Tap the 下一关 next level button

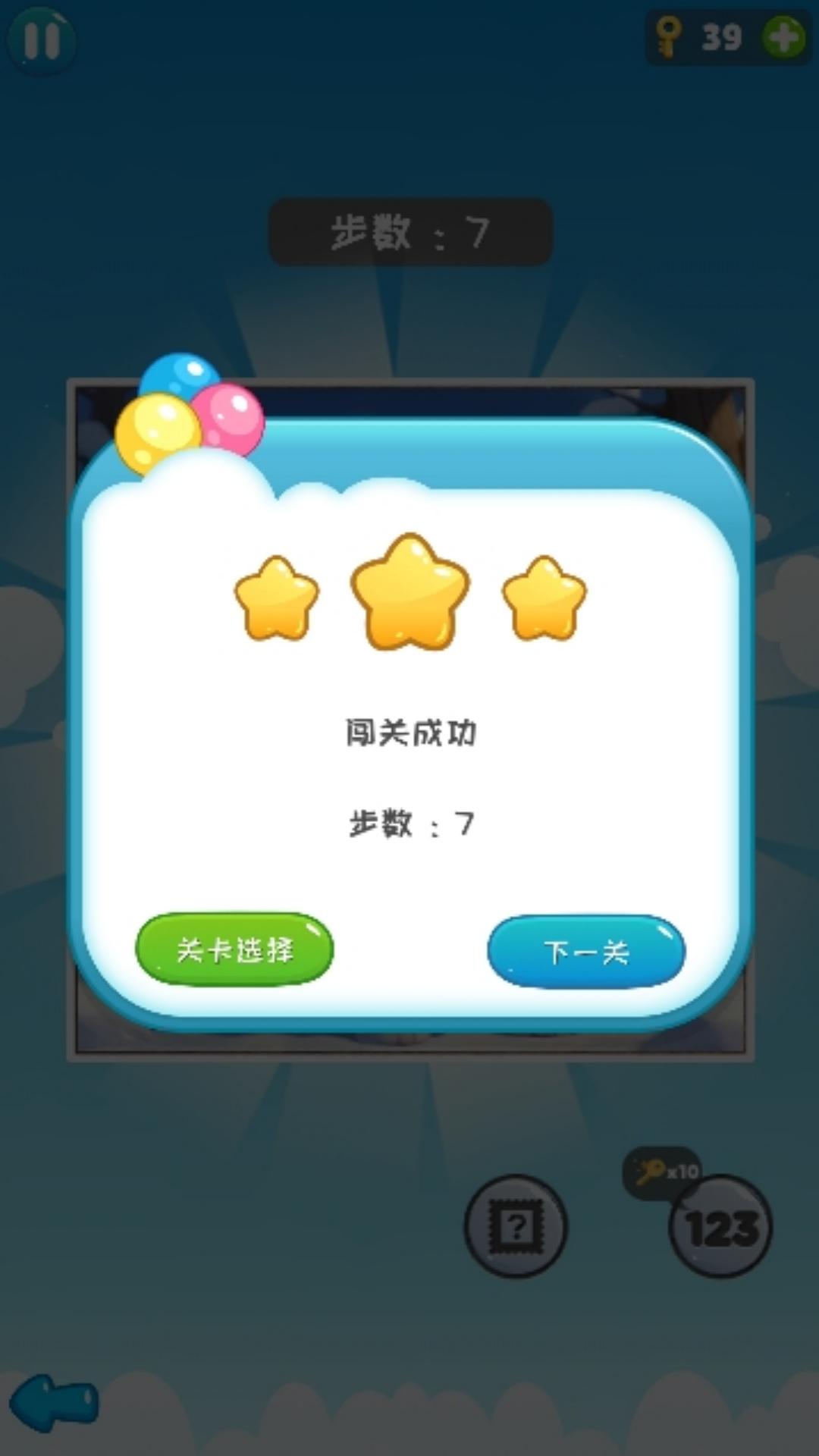[x=585, y=952]
